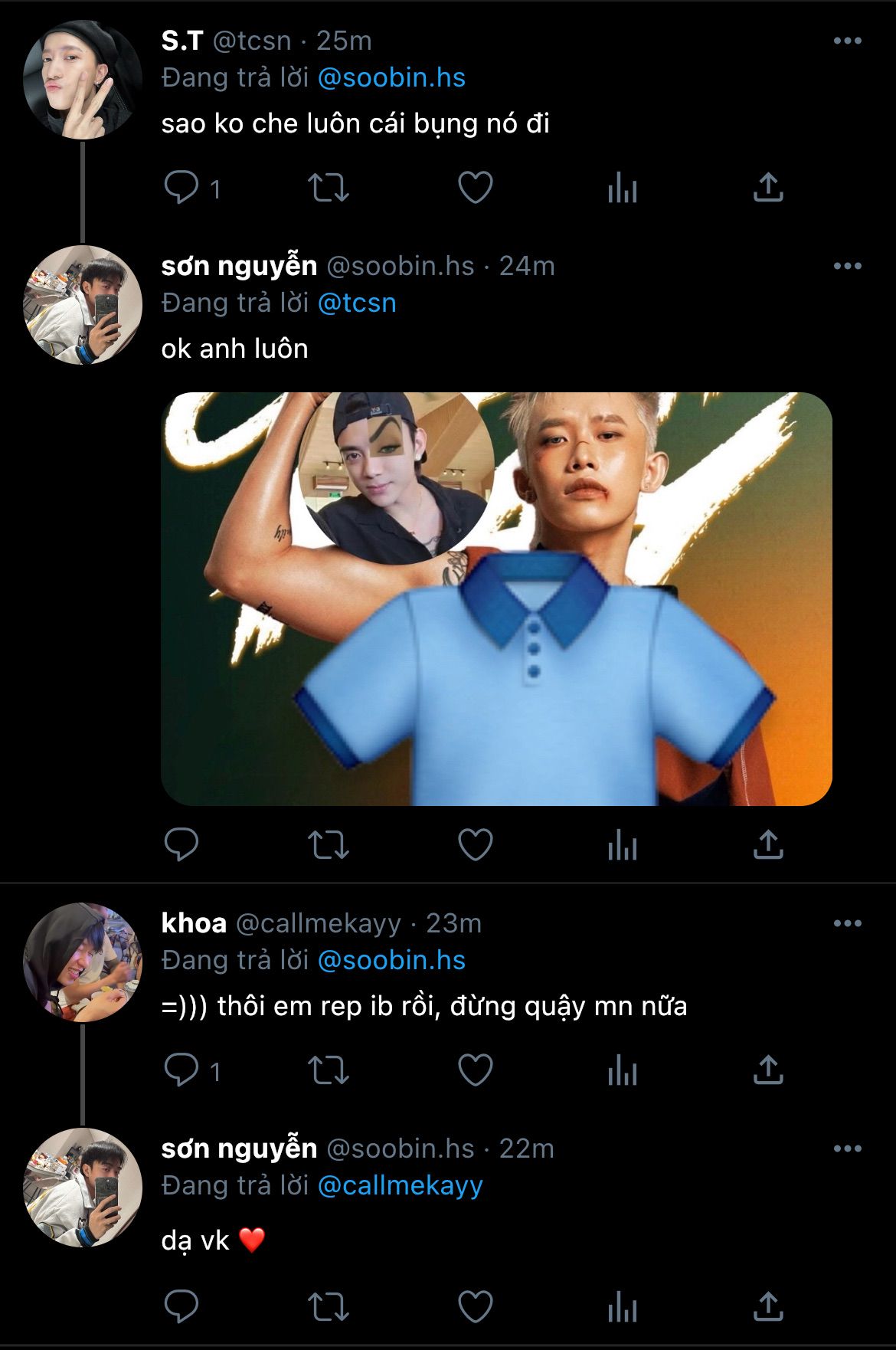Viewport: 896px width, 1350px height.
Task: Open the overflow menu on khoa's tweet
Action: pos(847,924)
